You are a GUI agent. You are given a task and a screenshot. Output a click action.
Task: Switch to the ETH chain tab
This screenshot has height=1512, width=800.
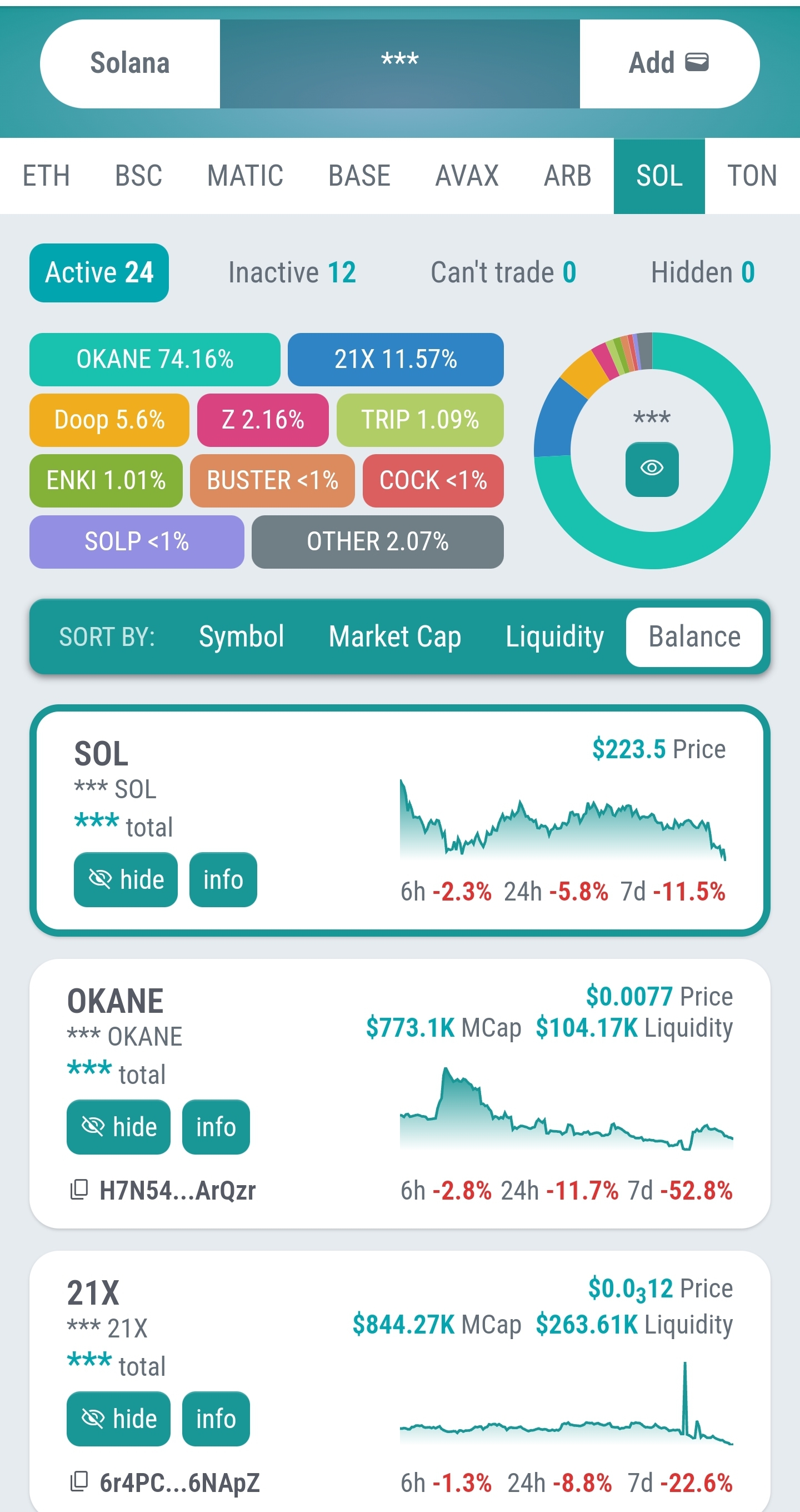[x=46, y=175]
